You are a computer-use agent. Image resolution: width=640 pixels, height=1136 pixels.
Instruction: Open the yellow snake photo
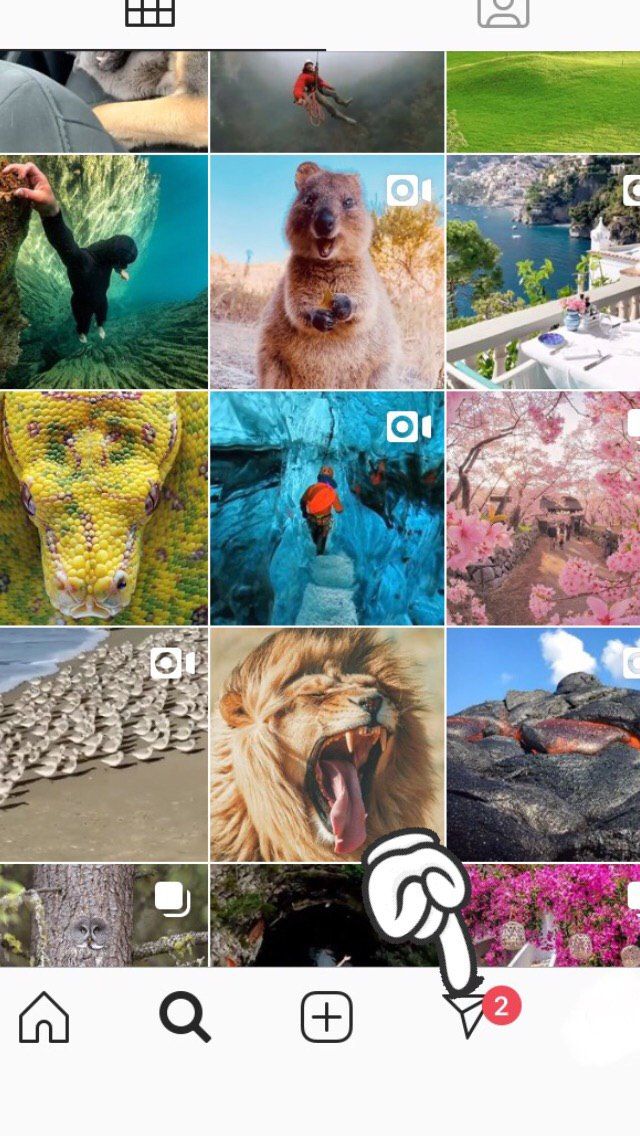[104, 508]
